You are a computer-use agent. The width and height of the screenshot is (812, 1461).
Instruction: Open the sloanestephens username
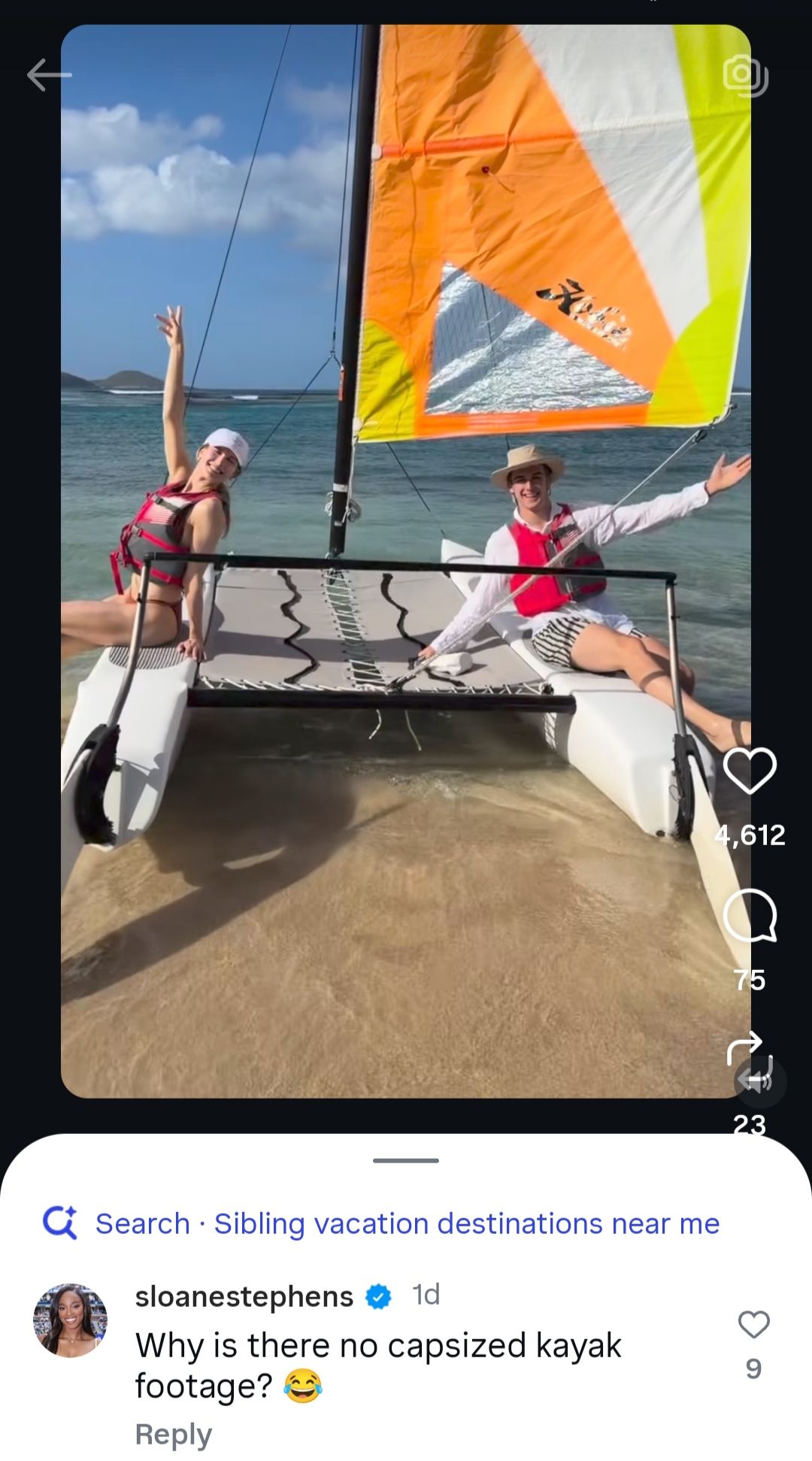click(x=244, y=1296)
